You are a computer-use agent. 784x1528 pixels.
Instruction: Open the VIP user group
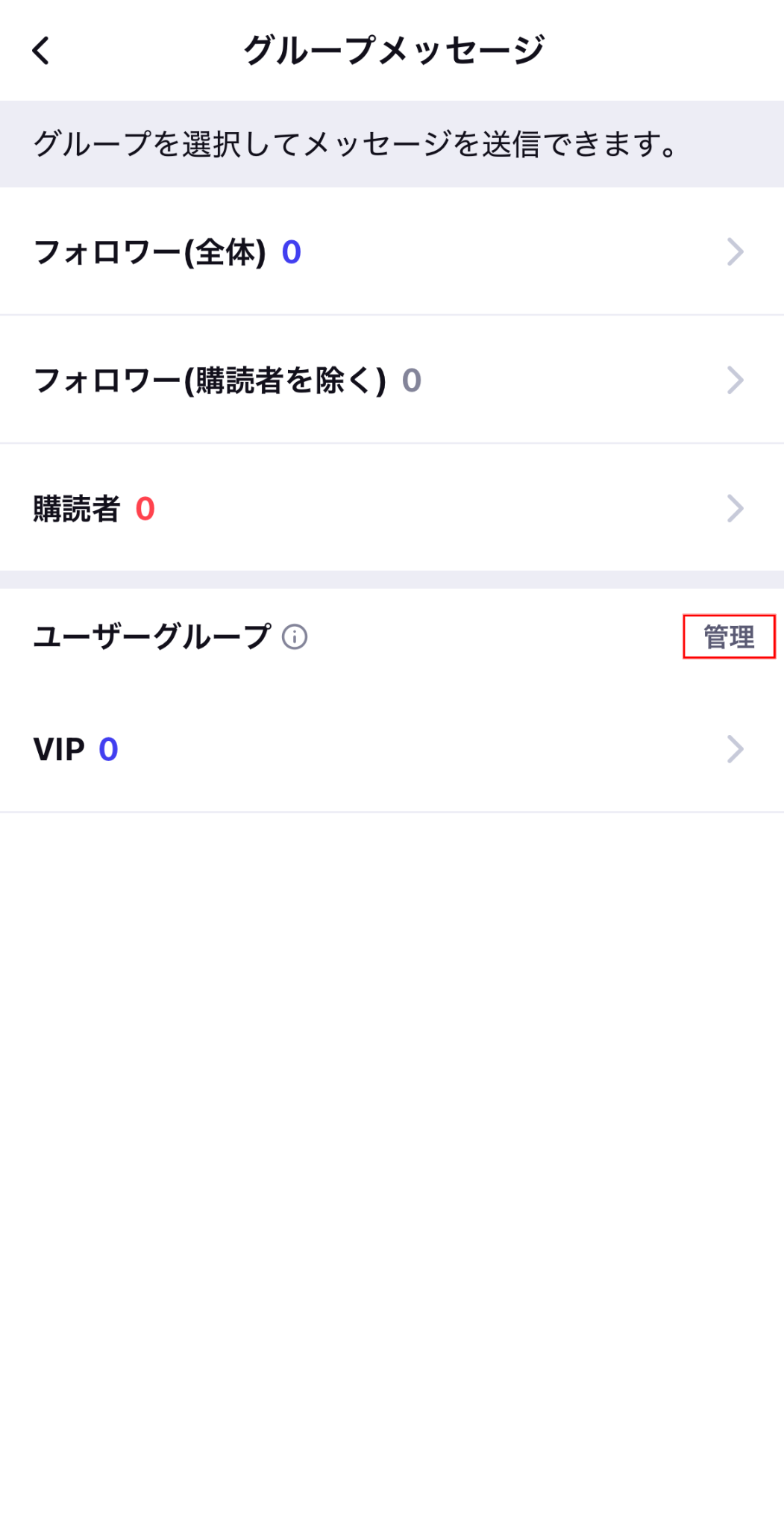[x=392, y=749]
